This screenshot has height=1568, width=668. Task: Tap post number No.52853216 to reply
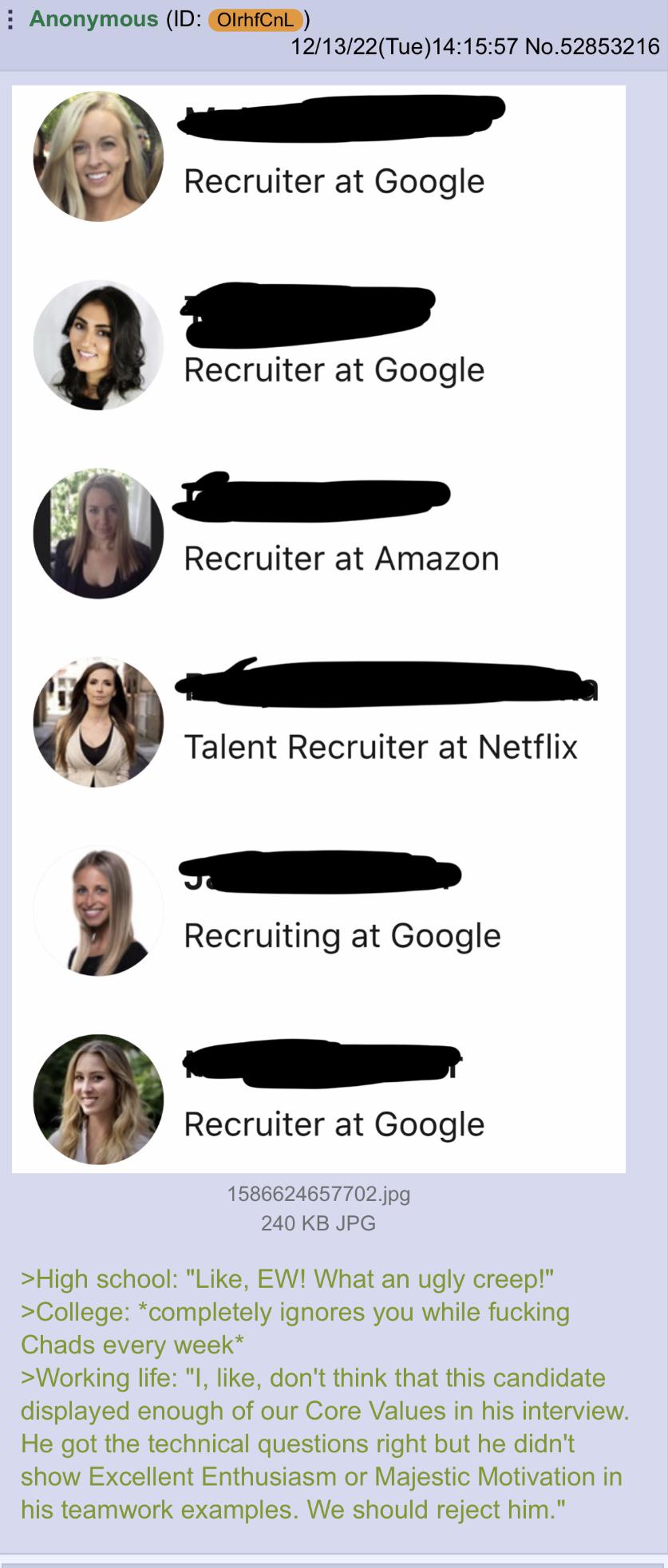coord(592,47)
